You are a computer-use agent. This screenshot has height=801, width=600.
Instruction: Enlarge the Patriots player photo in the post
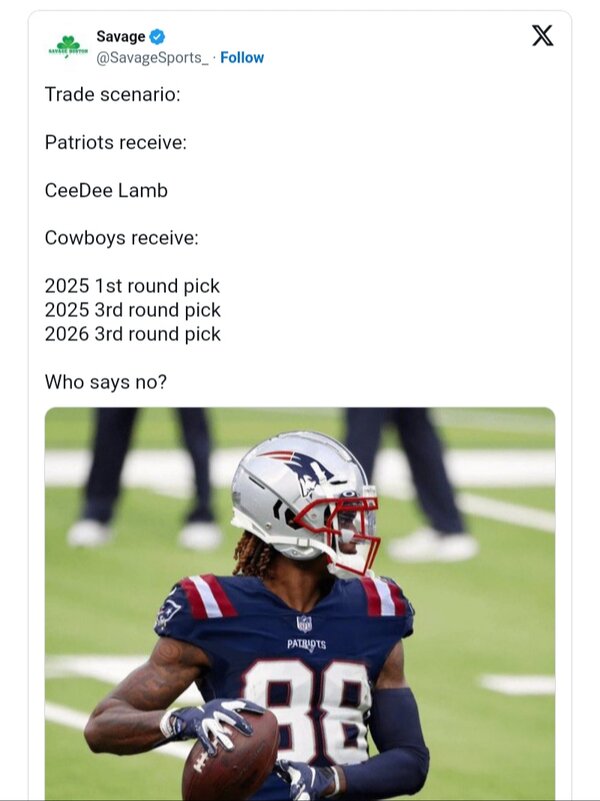300,600
